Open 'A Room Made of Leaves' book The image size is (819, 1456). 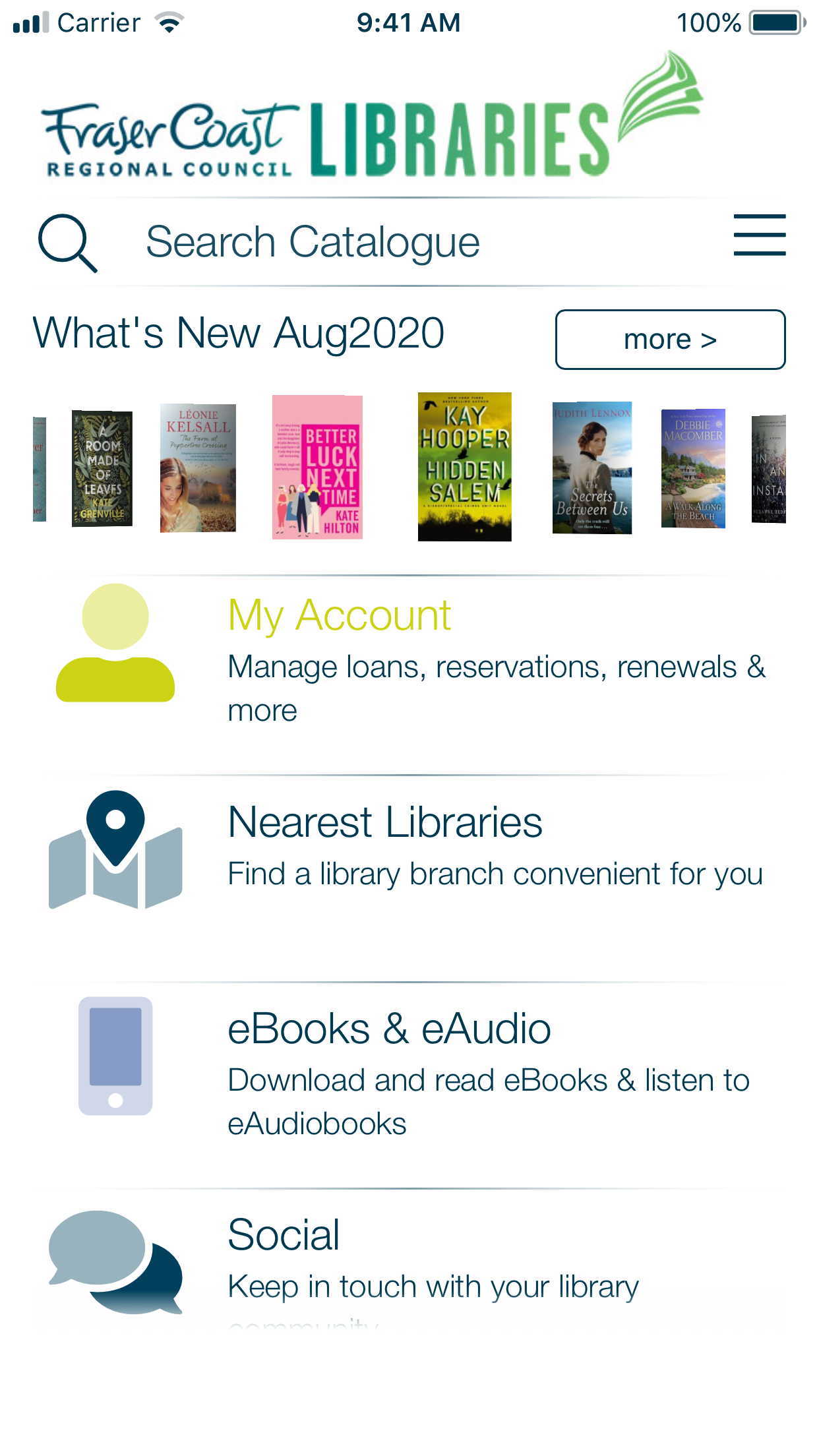[102, 469]
